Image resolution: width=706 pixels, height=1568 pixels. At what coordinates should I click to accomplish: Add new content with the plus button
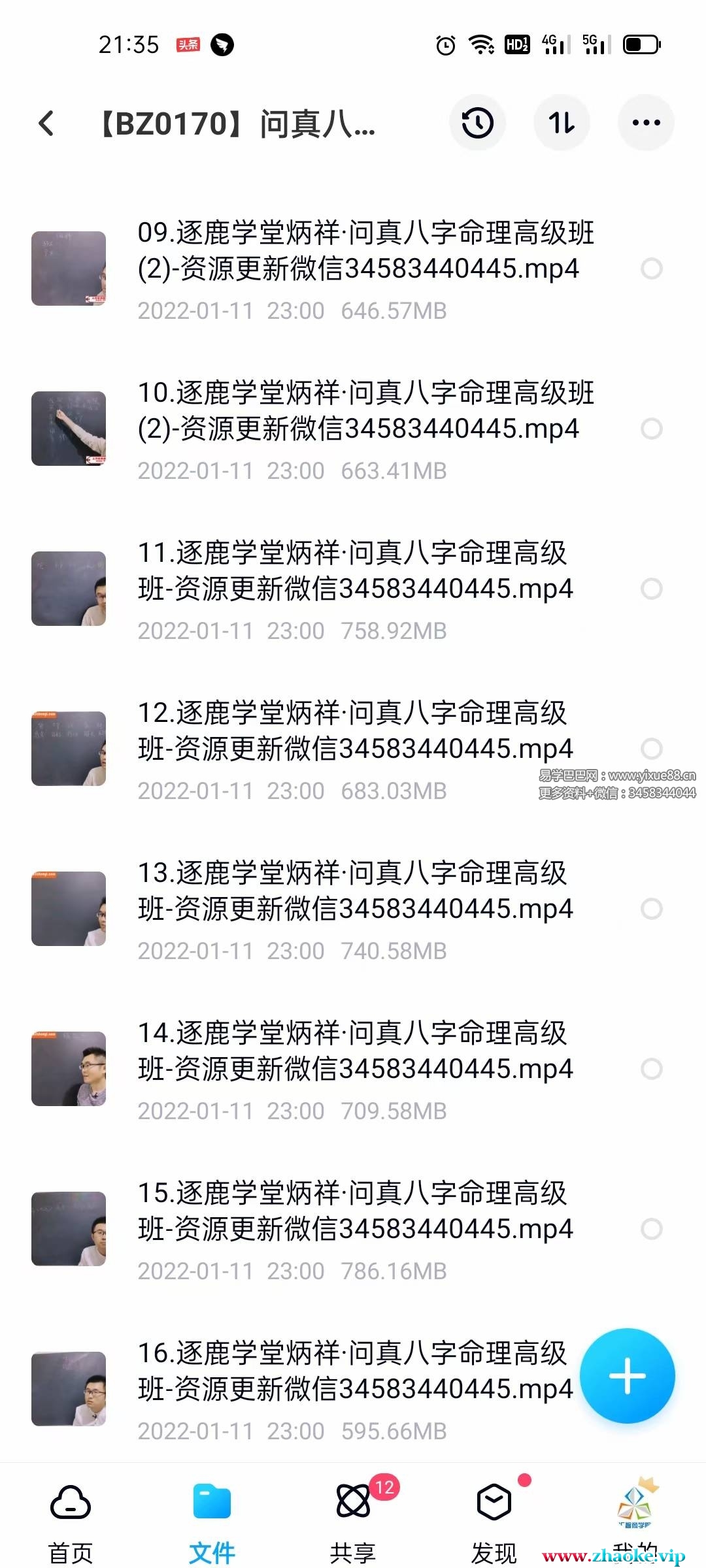pyautogui.click(x=627, y=1375)
